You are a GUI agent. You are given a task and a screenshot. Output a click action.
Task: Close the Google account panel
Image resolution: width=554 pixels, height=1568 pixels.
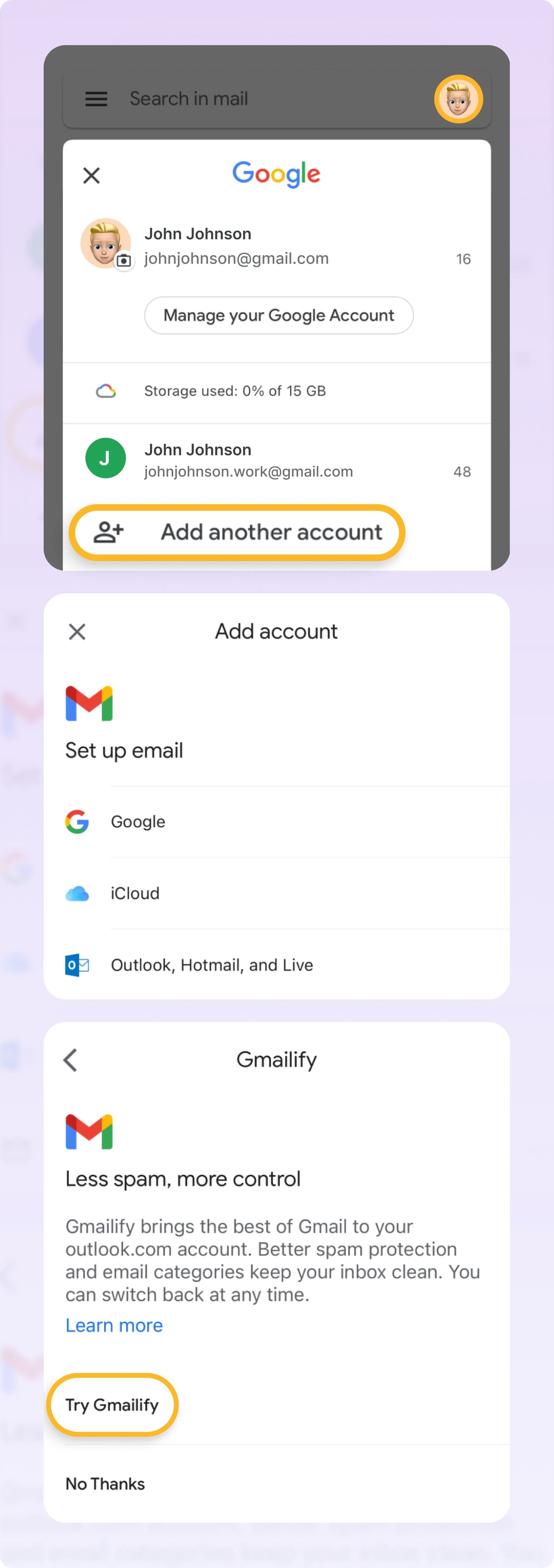pos(91,175)
